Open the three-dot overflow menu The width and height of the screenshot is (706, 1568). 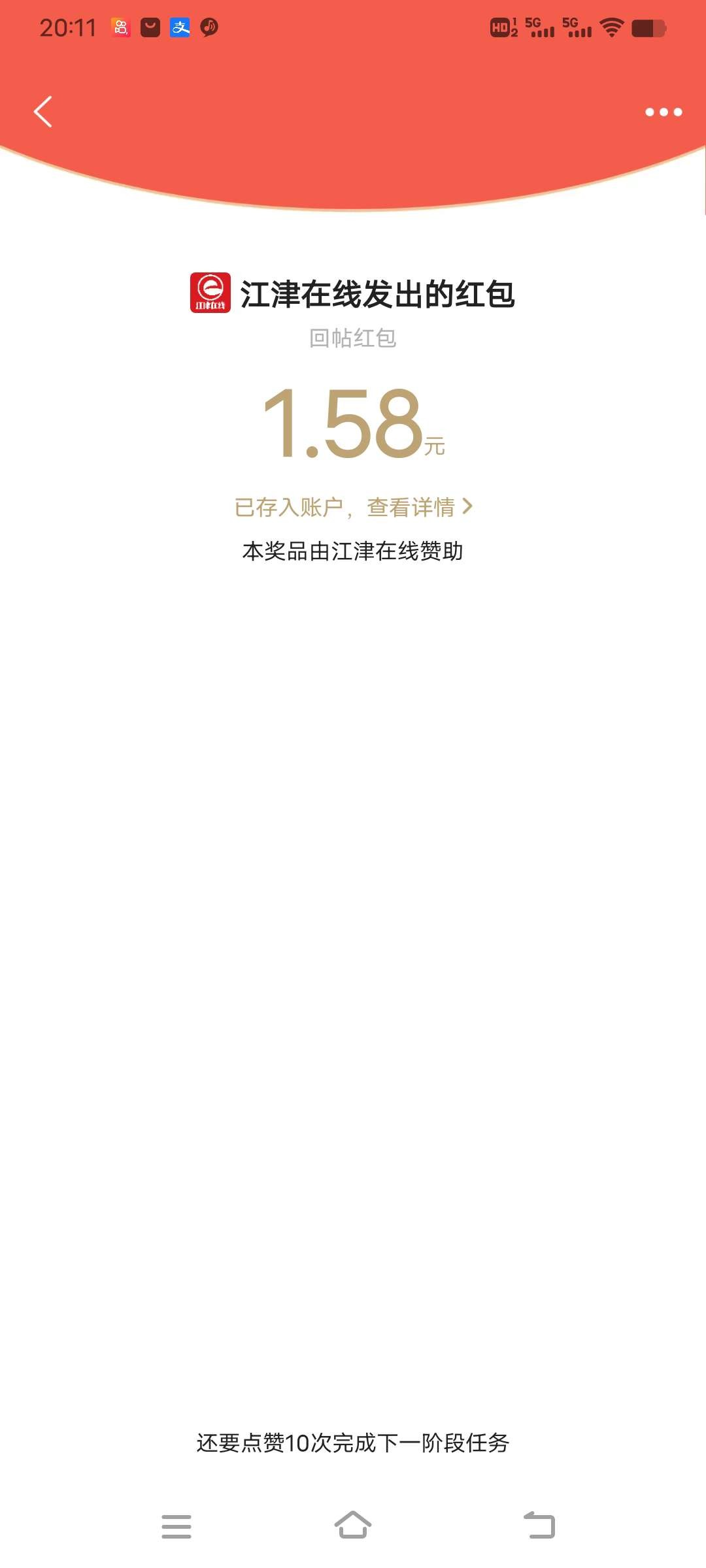(x=664, y=112)
